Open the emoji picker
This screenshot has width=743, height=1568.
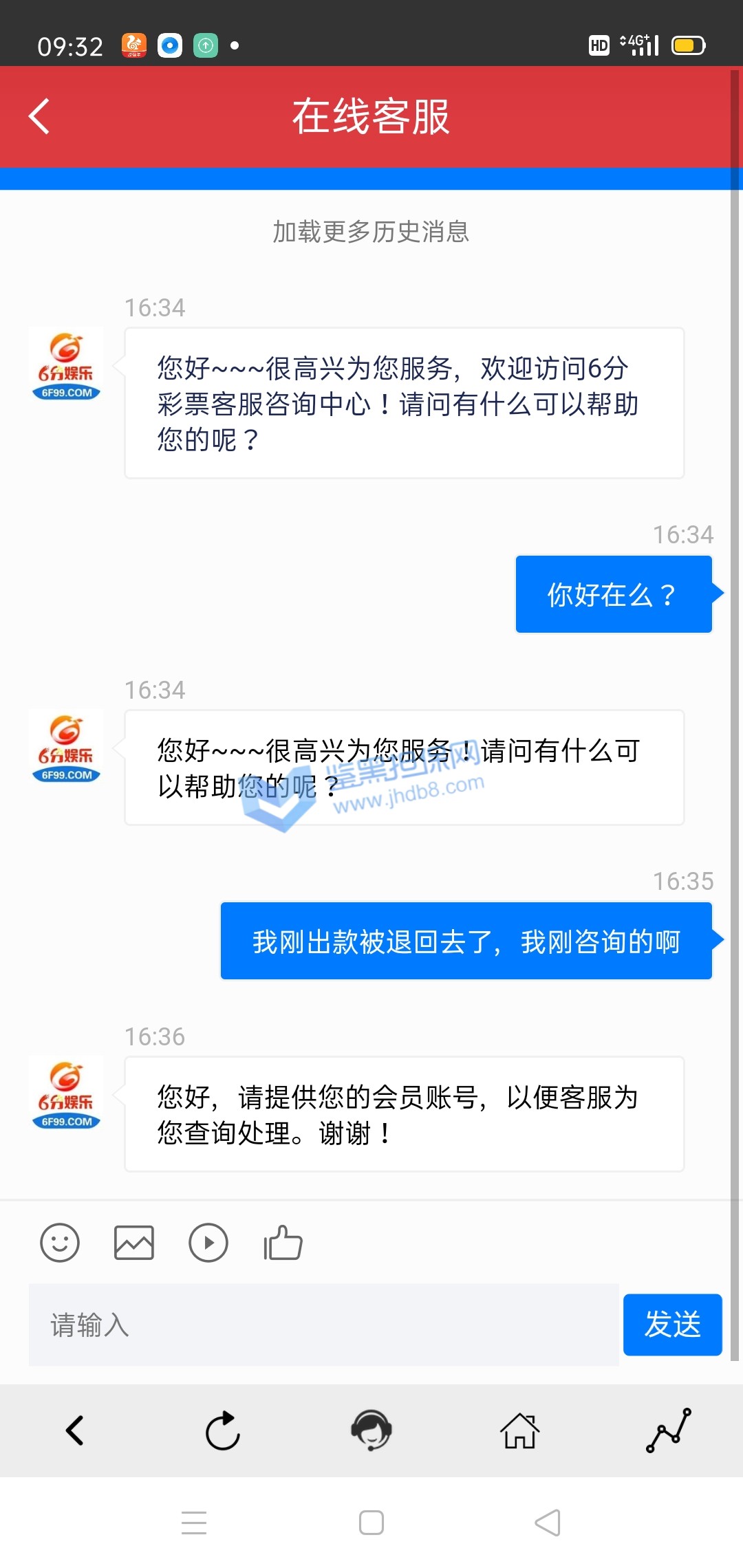click(60, 1243)
